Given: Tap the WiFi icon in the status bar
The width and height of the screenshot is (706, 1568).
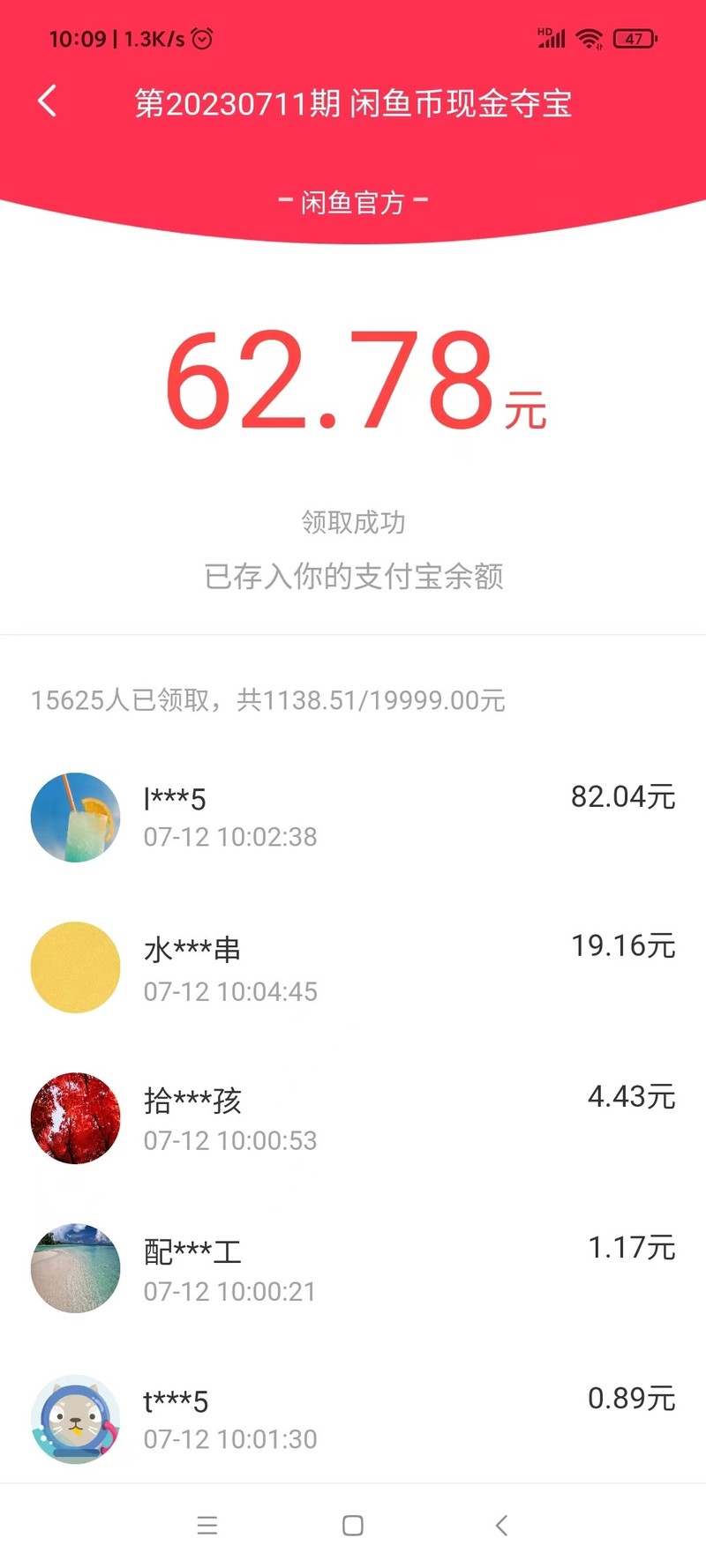Looking at the screenshot, I should [589, 38].
